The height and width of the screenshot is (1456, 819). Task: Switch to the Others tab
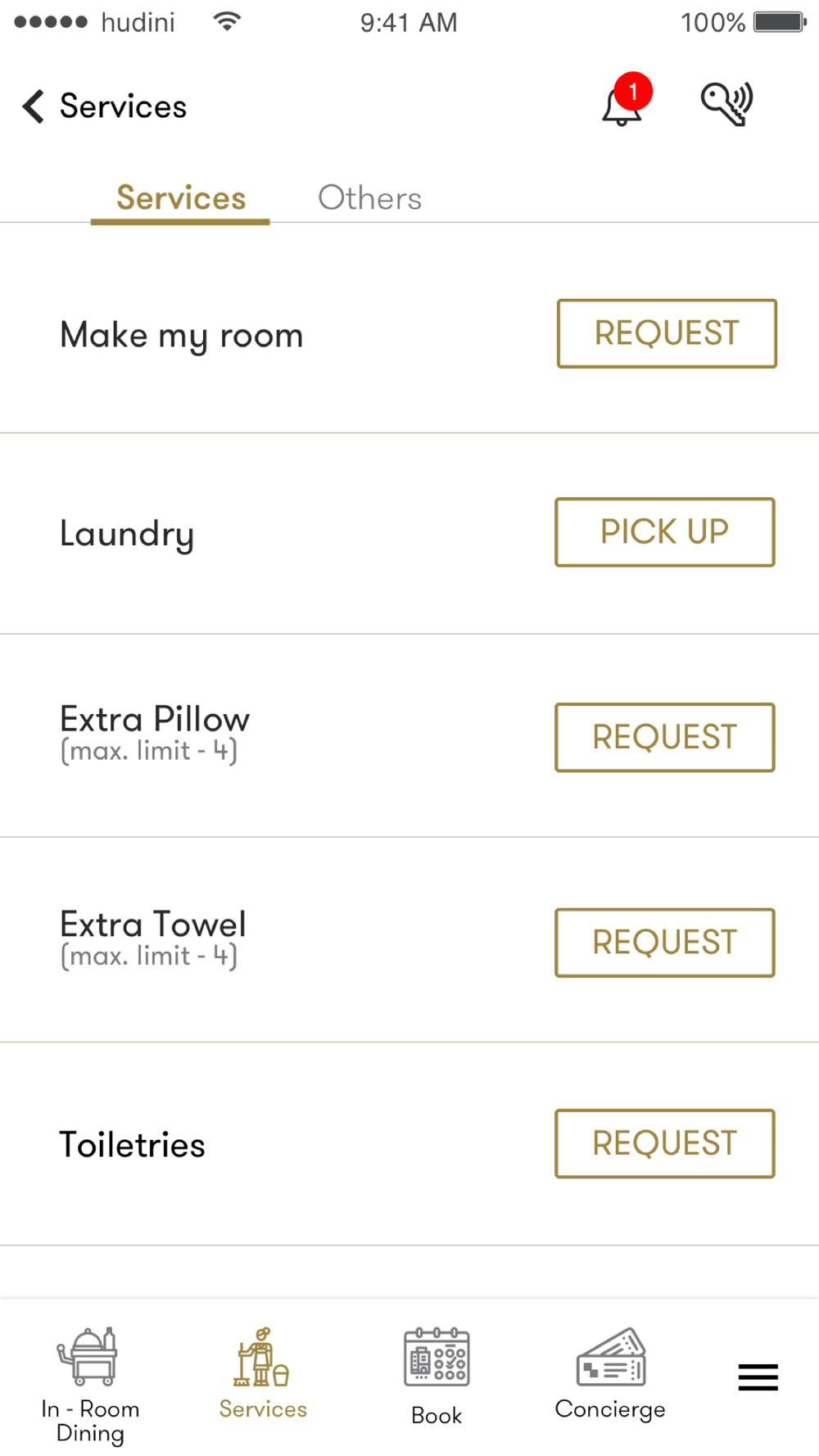pos(369,198)
